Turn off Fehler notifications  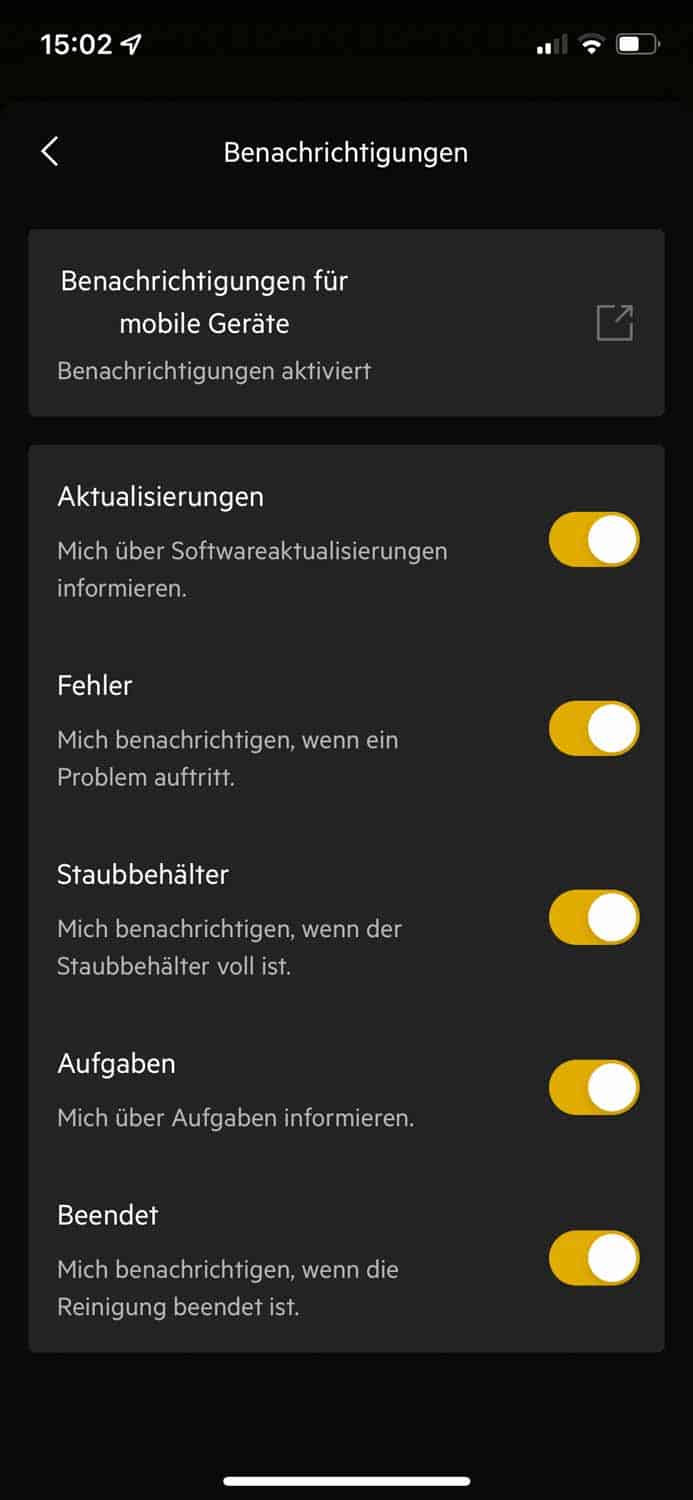[x=594, y=729]
